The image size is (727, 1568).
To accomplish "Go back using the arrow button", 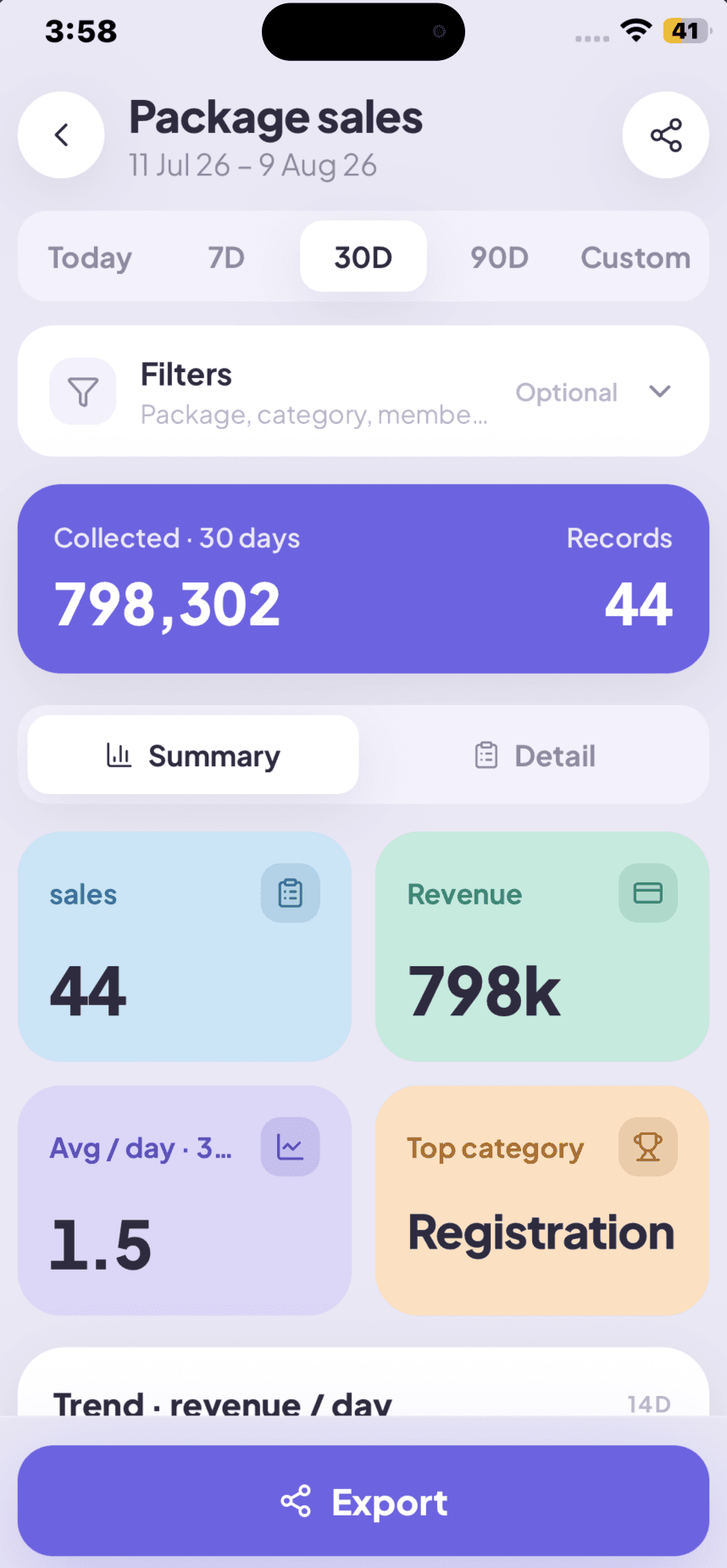I will tap(61, 135).
